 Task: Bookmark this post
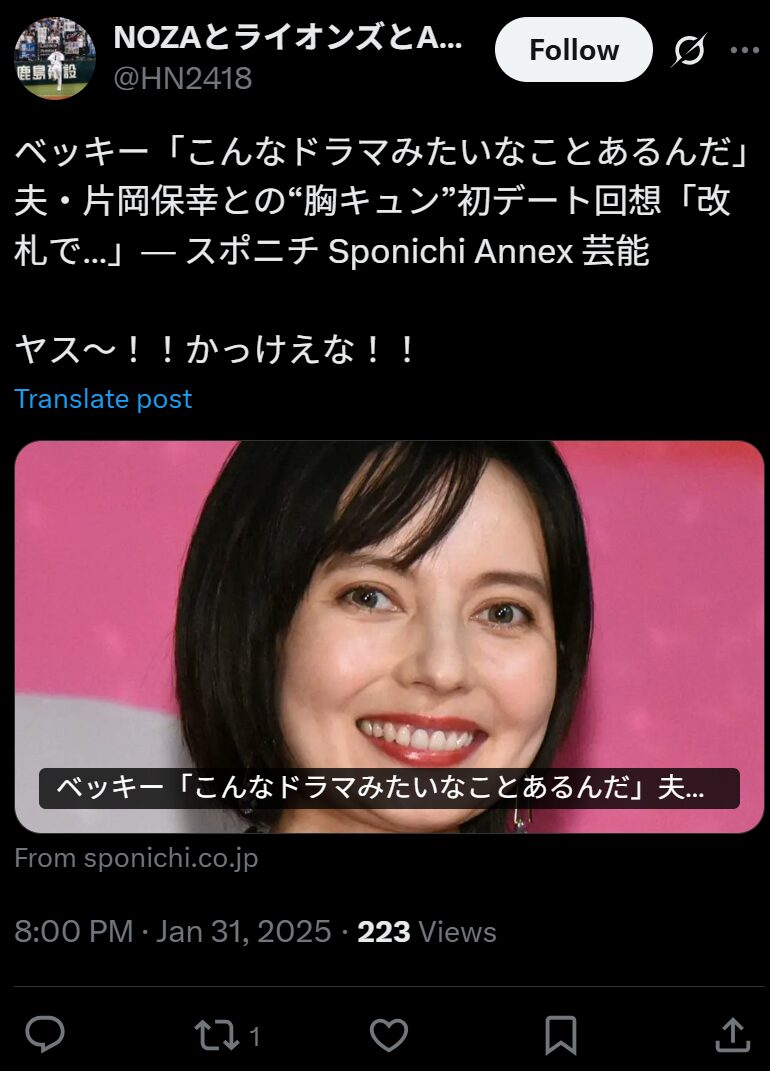(x=560, y=1035)
